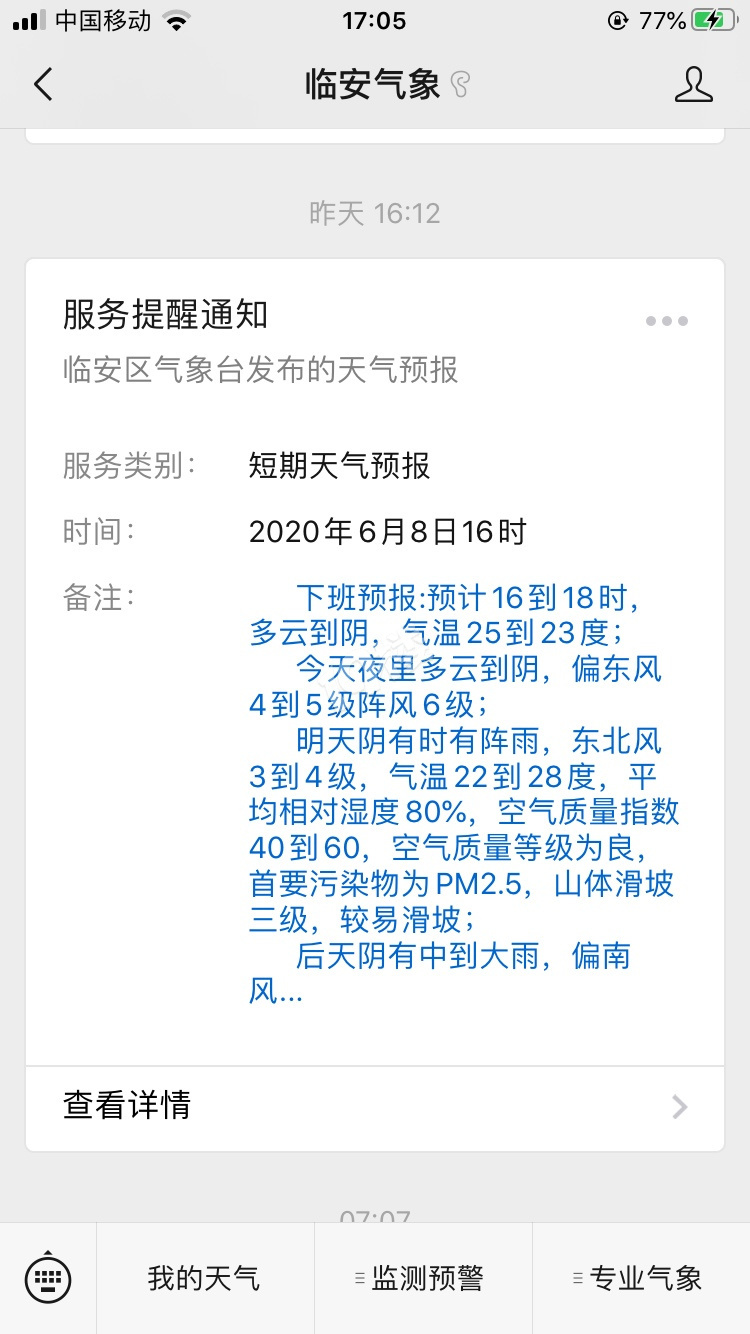Screen dimensions: 750x1334
Task: Tap 查看详情 to view forecast details
Action: pos(127,1107)
